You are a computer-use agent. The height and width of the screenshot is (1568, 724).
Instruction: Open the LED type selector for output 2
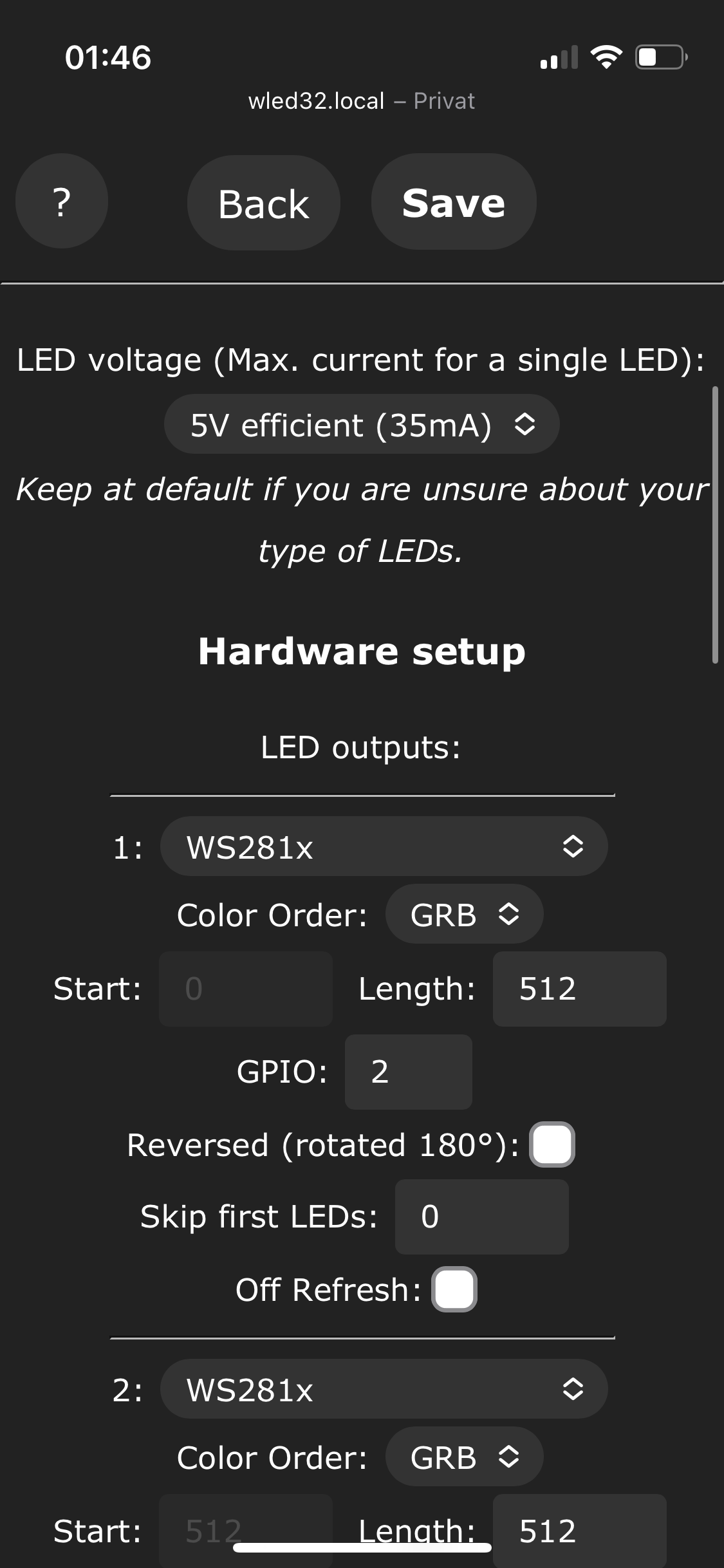tap(383, 1389)
